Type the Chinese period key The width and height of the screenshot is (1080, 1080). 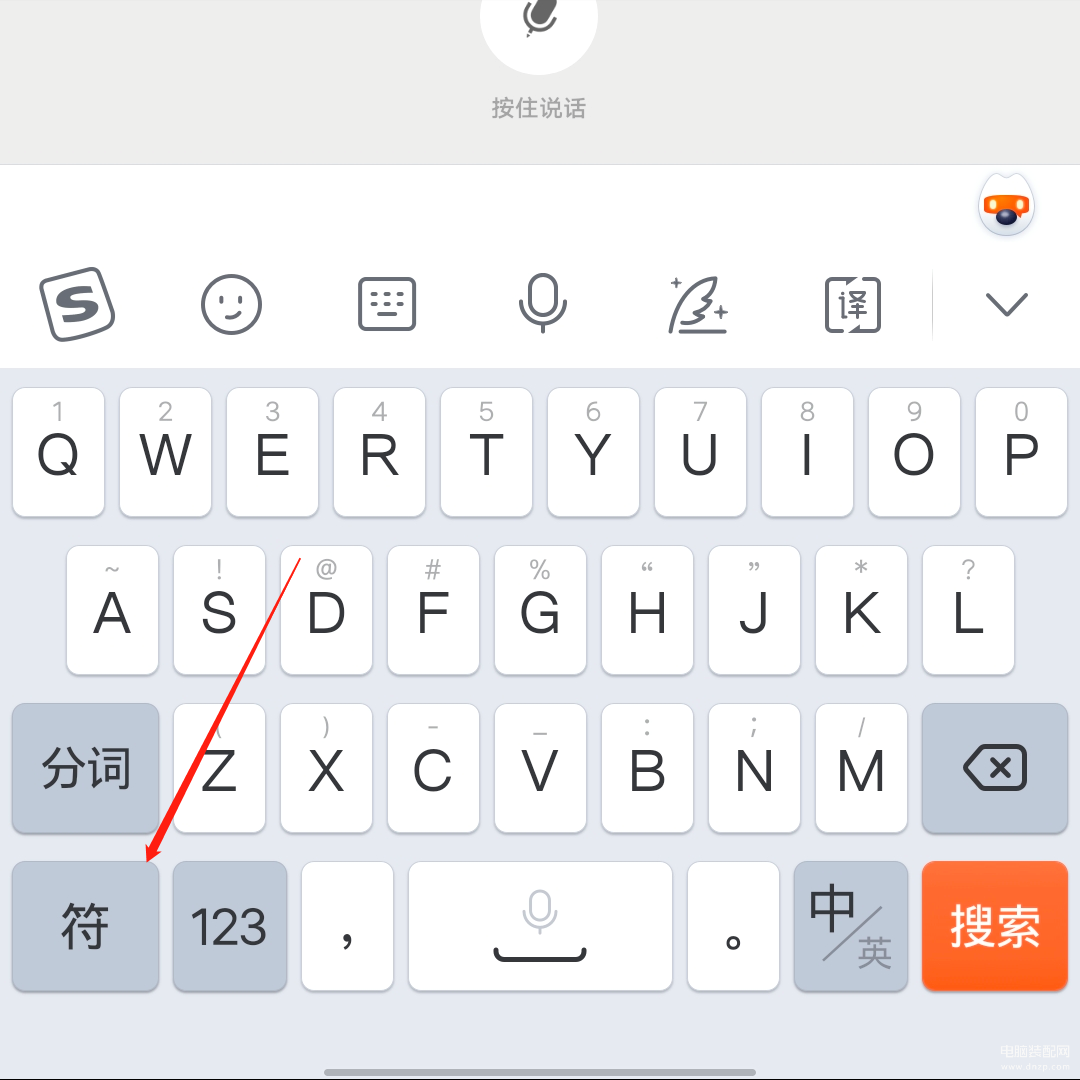[x=733, y=926]
